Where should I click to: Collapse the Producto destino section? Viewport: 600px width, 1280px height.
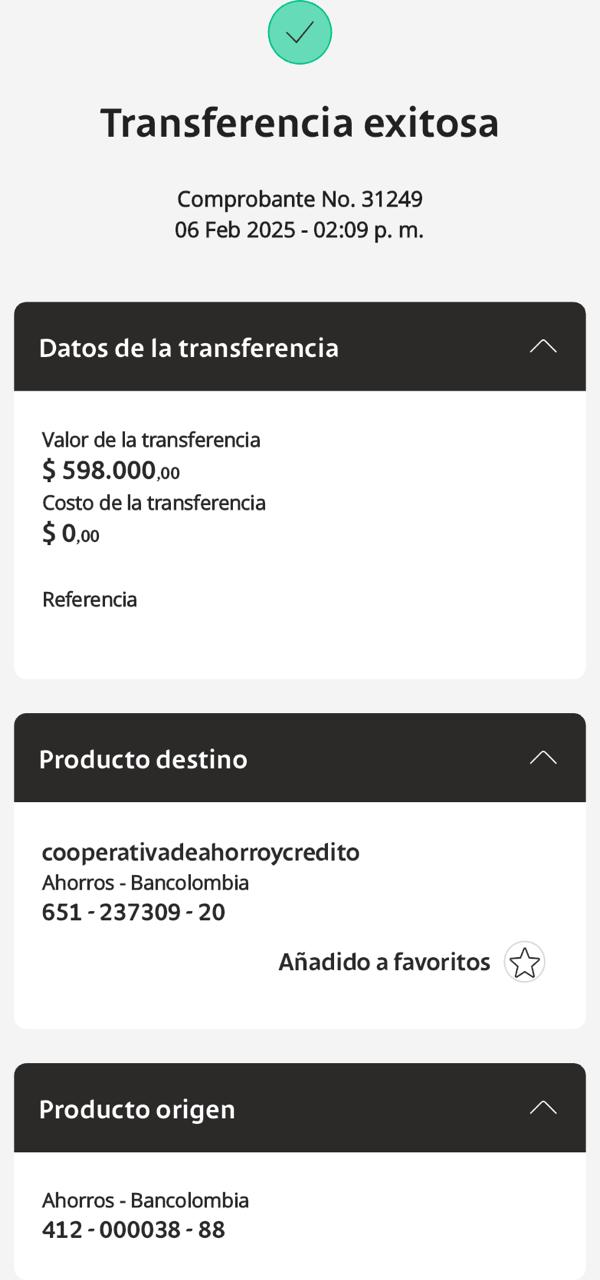coord(542,758)
